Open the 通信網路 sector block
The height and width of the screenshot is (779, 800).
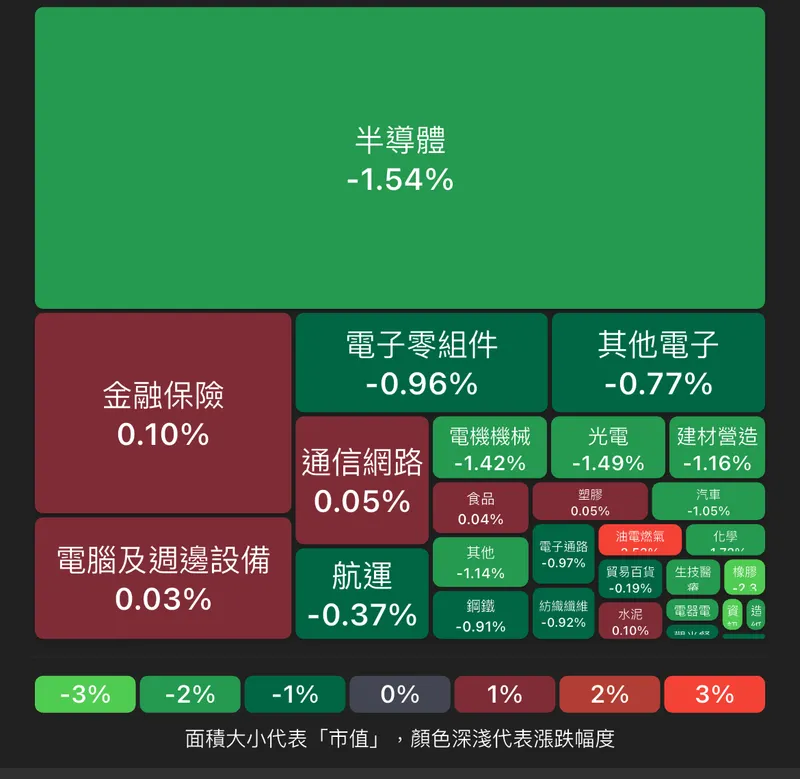362,480
